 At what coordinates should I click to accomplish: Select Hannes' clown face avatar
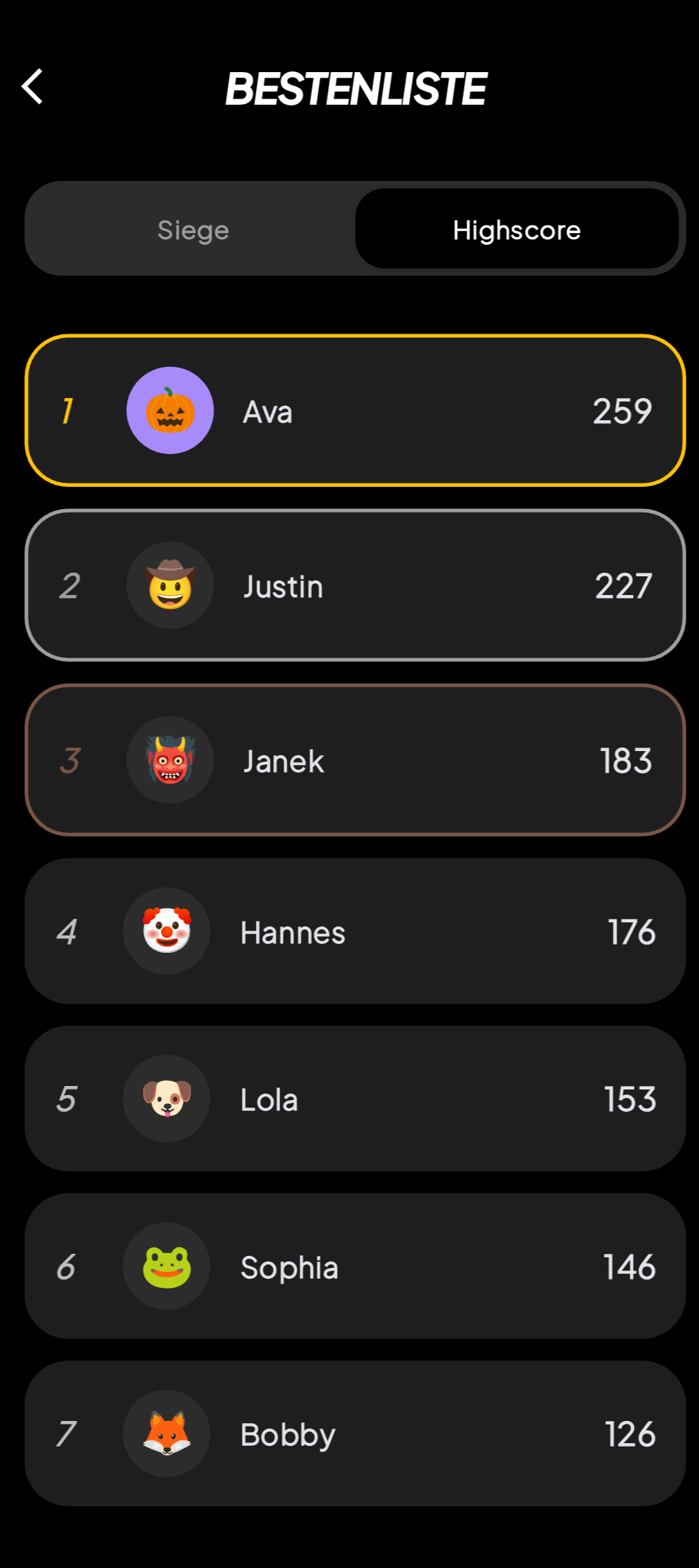pos(166,932)
